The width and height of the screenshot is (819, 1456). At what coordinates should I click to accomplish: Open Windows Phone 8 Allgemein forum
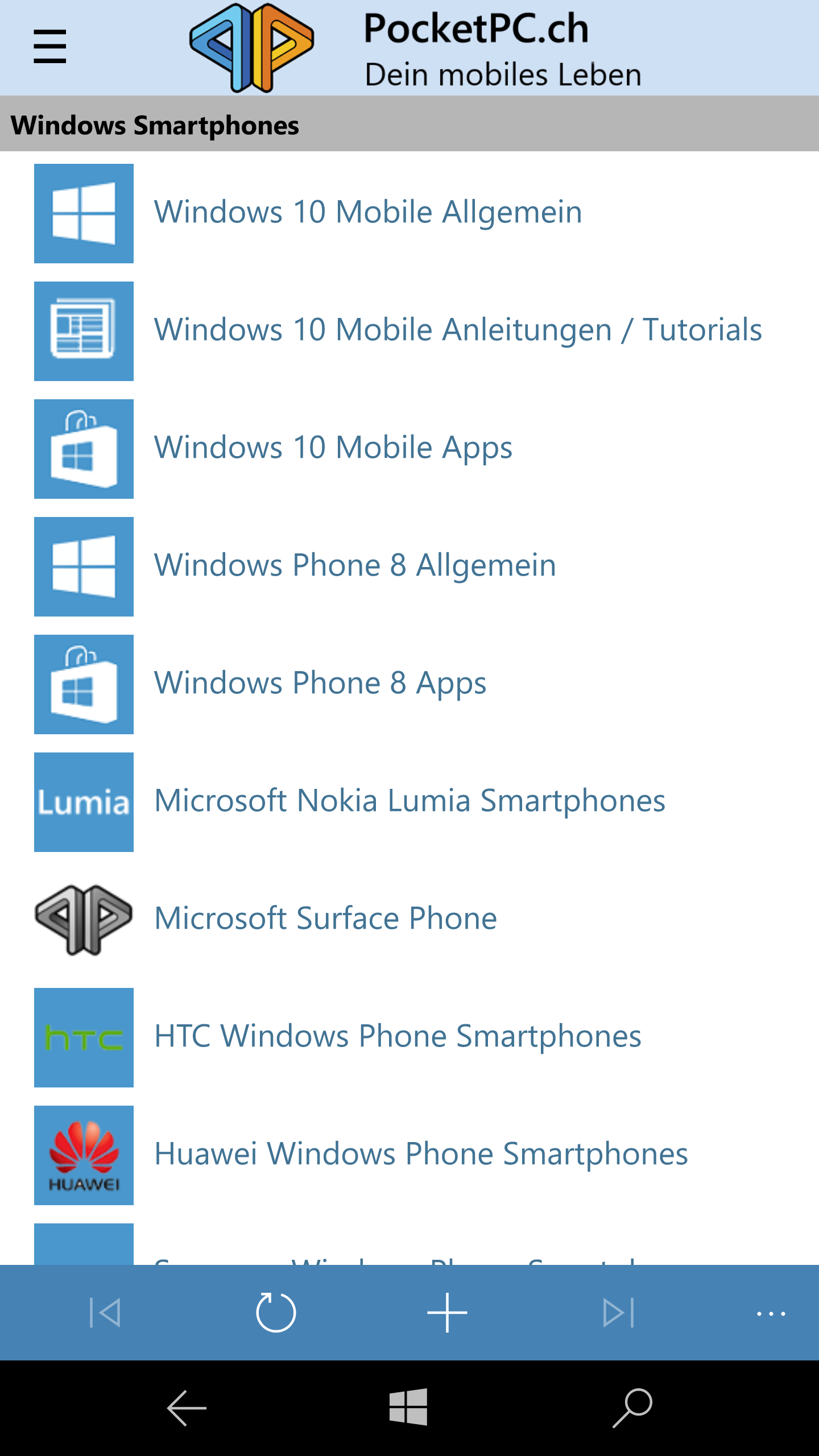409,566
